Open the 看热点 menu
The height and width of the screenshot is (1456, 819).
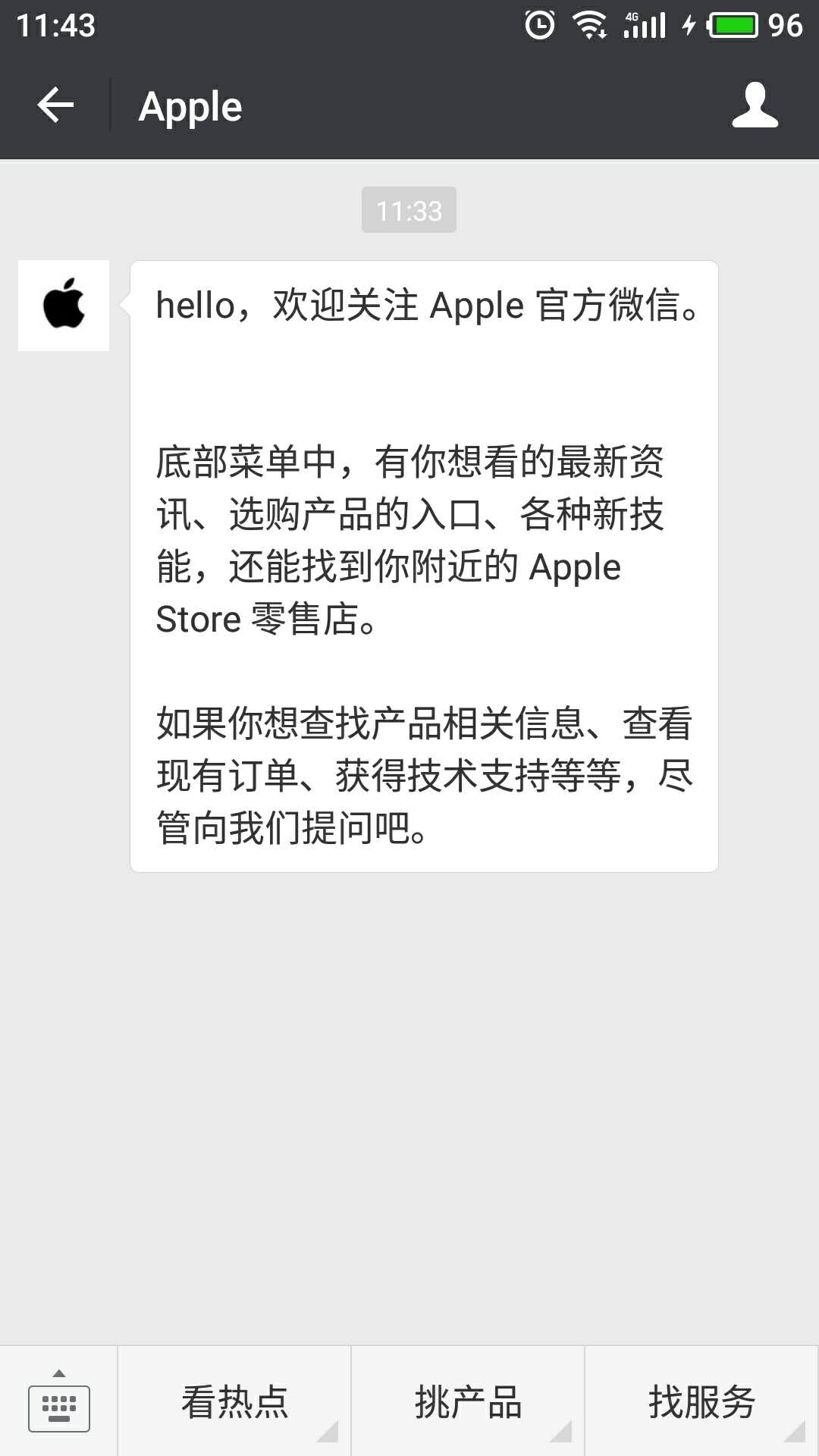point(234,1401)
